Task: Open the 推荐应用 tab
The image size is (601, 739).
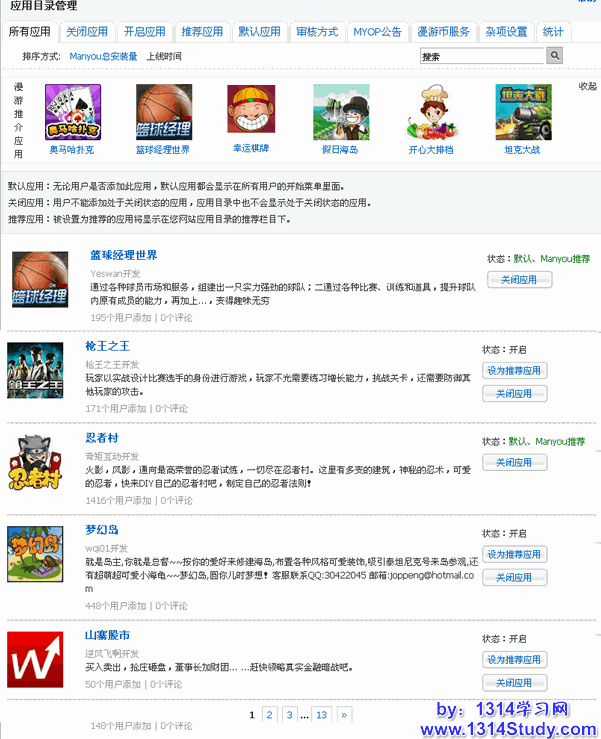Action: tap(203, 32)
